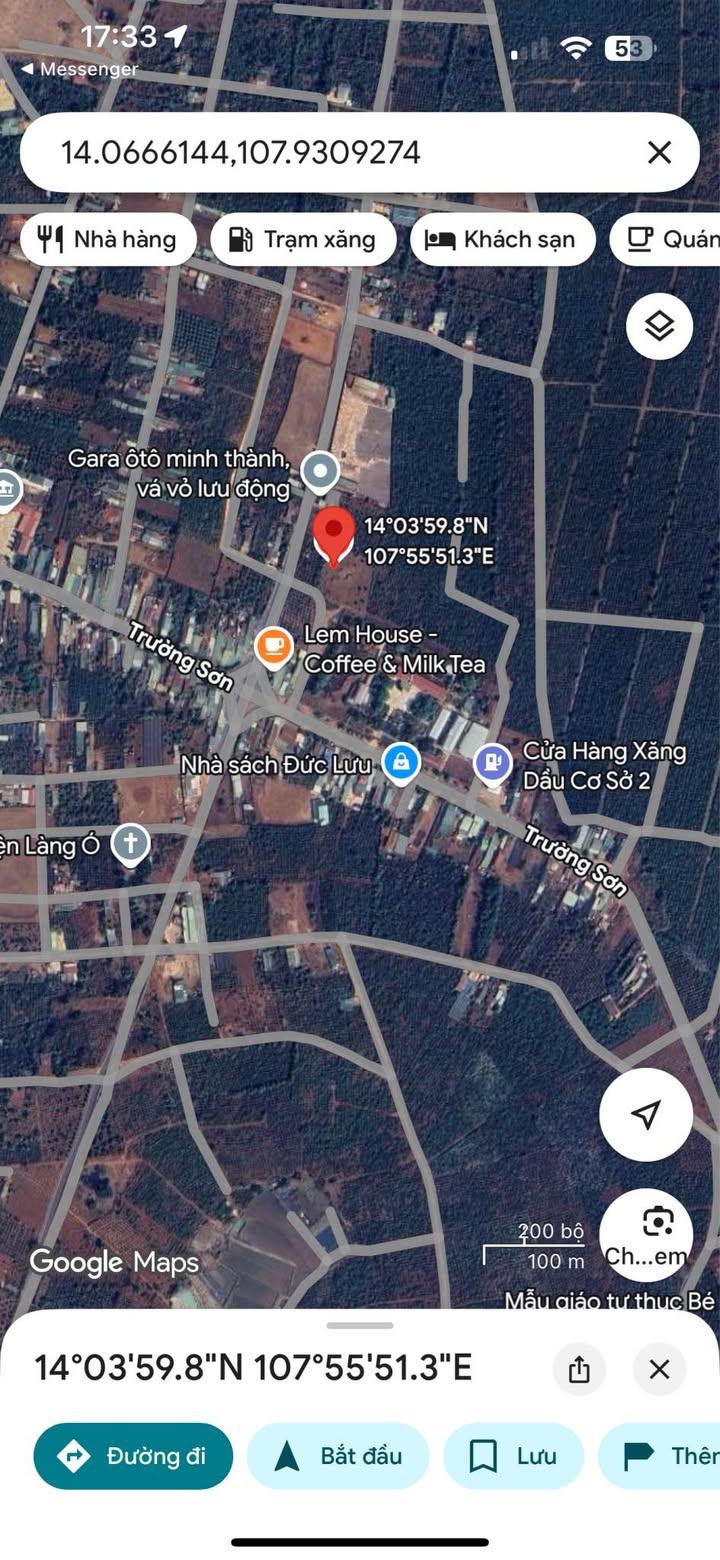Select the Nhà hàng chip
The width and height of the screenshot is (720, 1560).
coord(108,239)
